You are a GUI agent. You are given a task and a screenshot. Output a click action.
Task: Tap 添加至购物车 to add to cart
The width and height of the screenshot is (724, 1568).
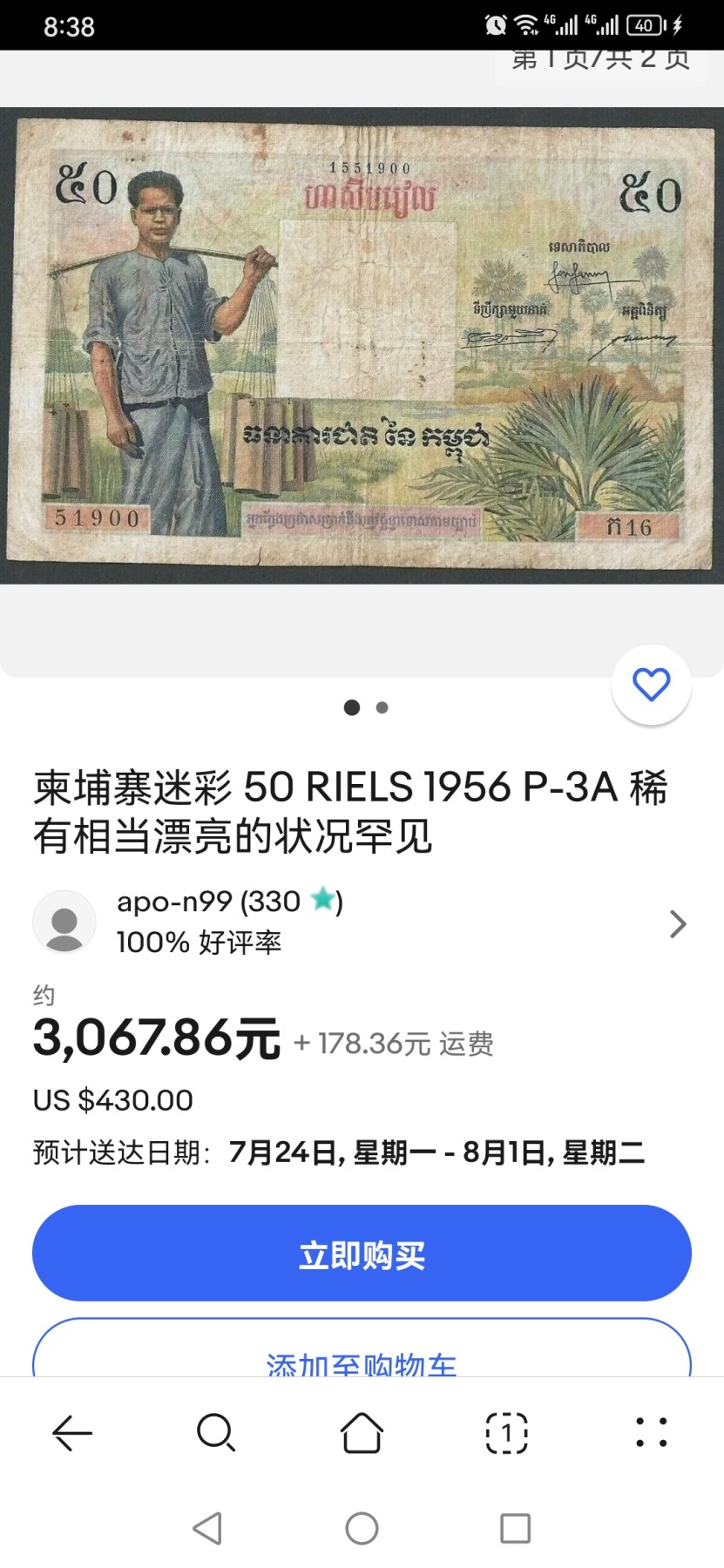tap(362, 1355)
